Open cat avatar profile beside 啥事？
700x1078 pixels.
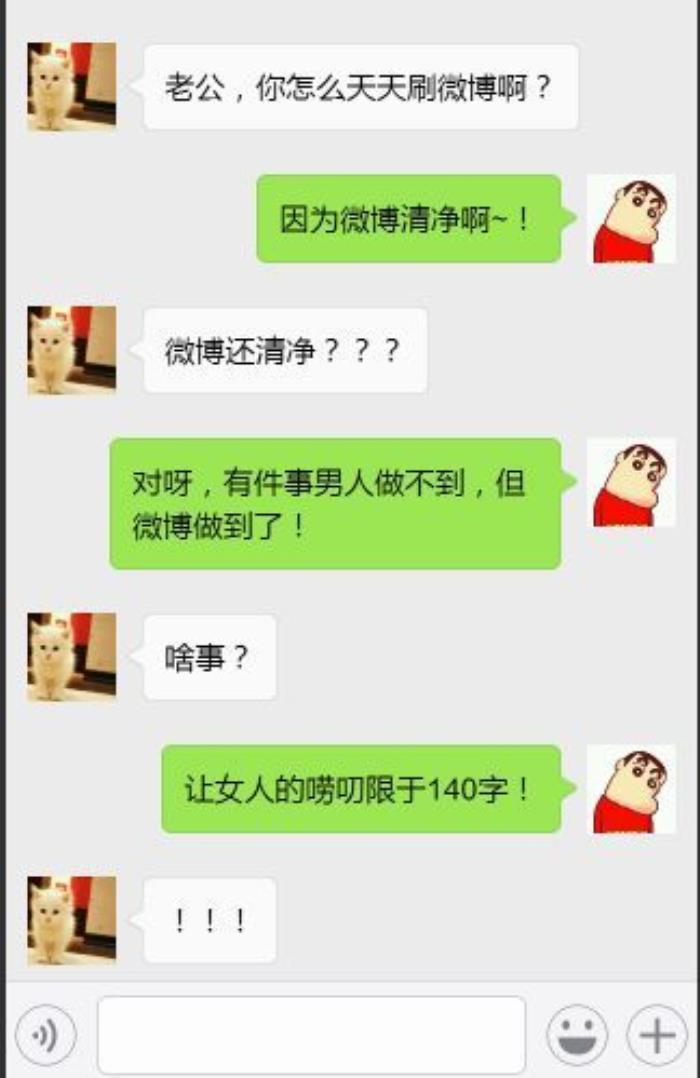[71, 657]
